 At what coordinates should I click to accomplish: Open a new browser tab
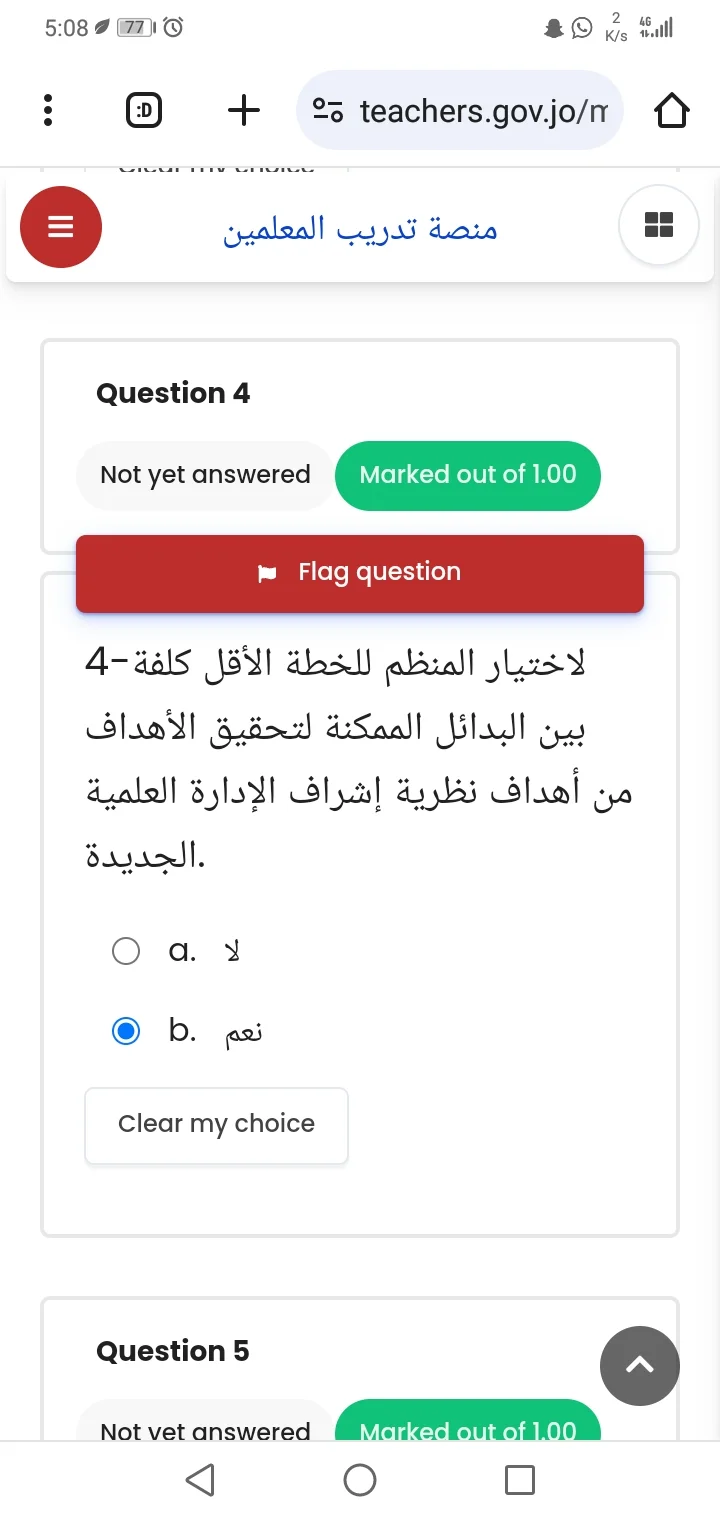243,110
